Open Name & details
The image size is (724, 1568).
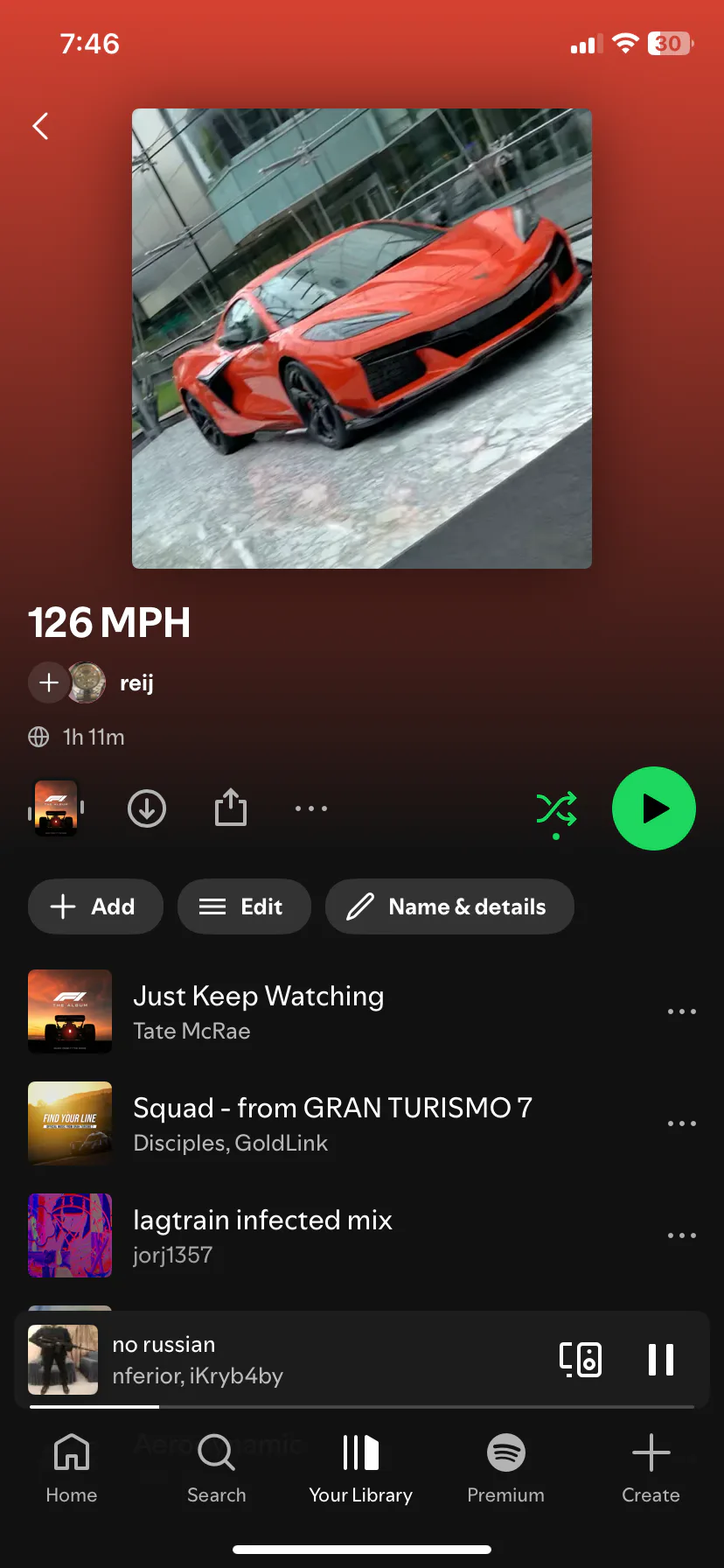[x=449, y=906]
